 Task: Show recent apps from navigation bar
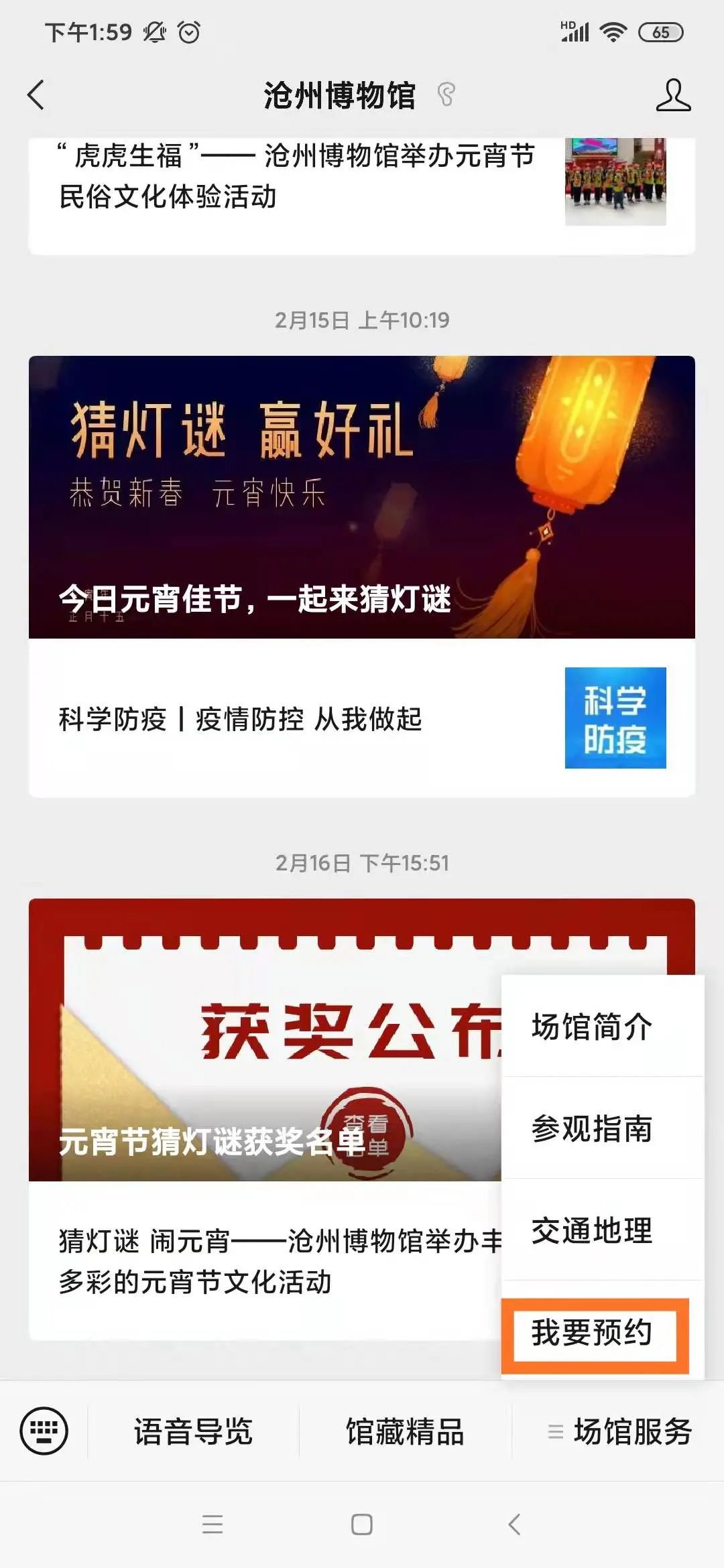213,1524
